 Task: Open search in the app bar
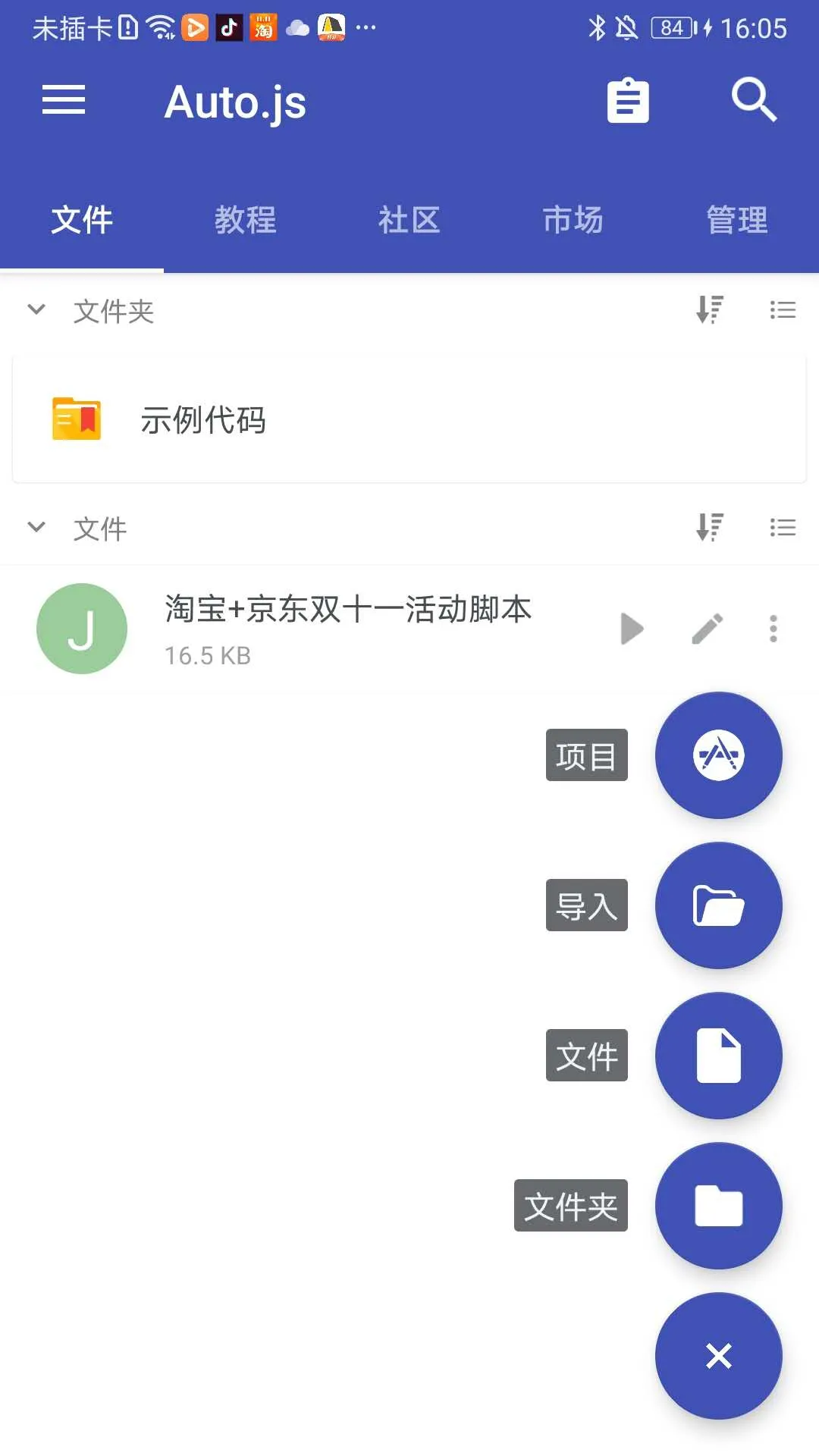[754, 100]
